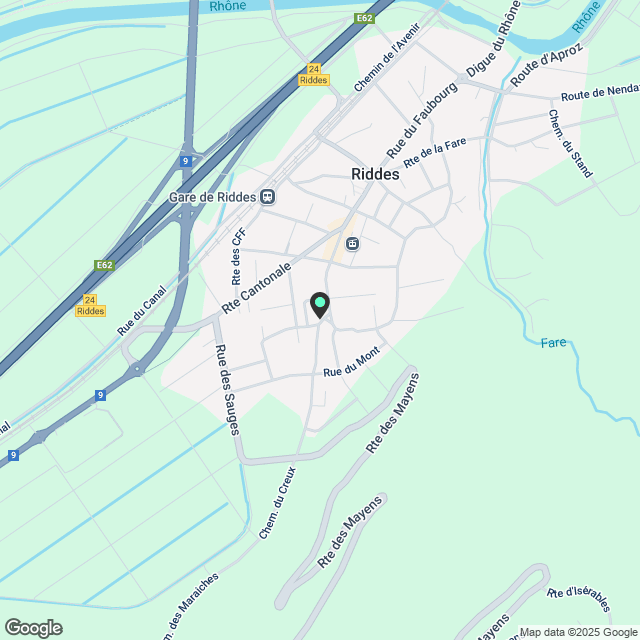
Task: Open the bus stop icon below Riddes
Action: pyautogui.click(x=352, y=243)
